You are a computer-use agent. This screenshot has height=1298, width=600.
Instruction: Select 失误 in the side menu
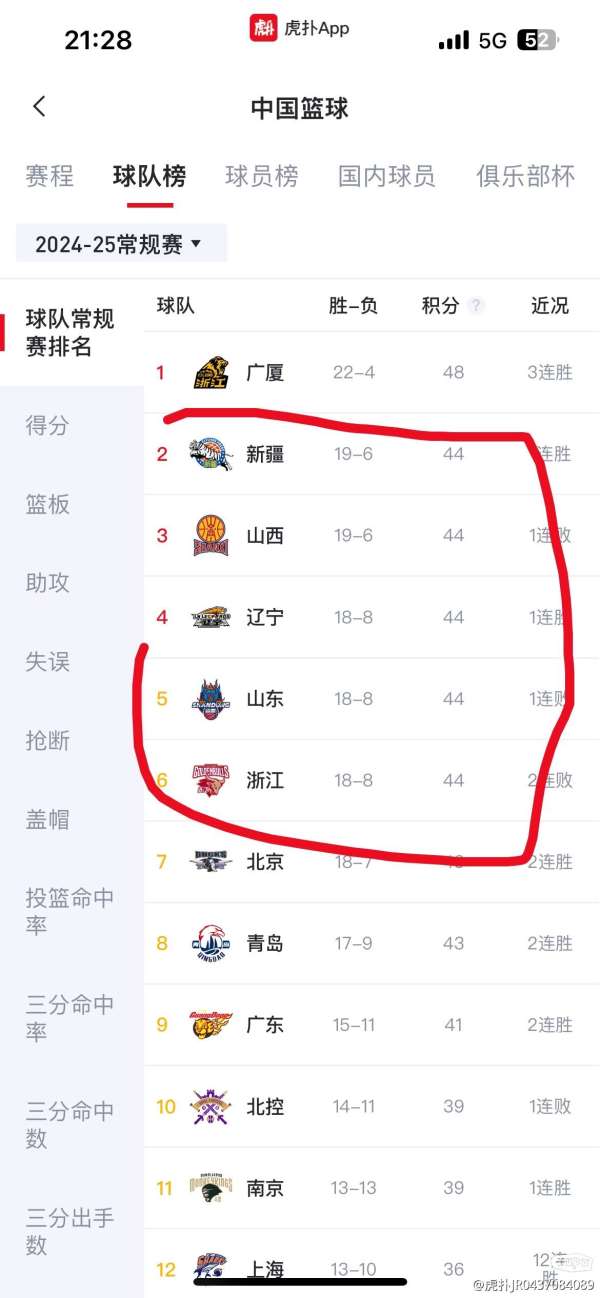(x=48, y=662)
